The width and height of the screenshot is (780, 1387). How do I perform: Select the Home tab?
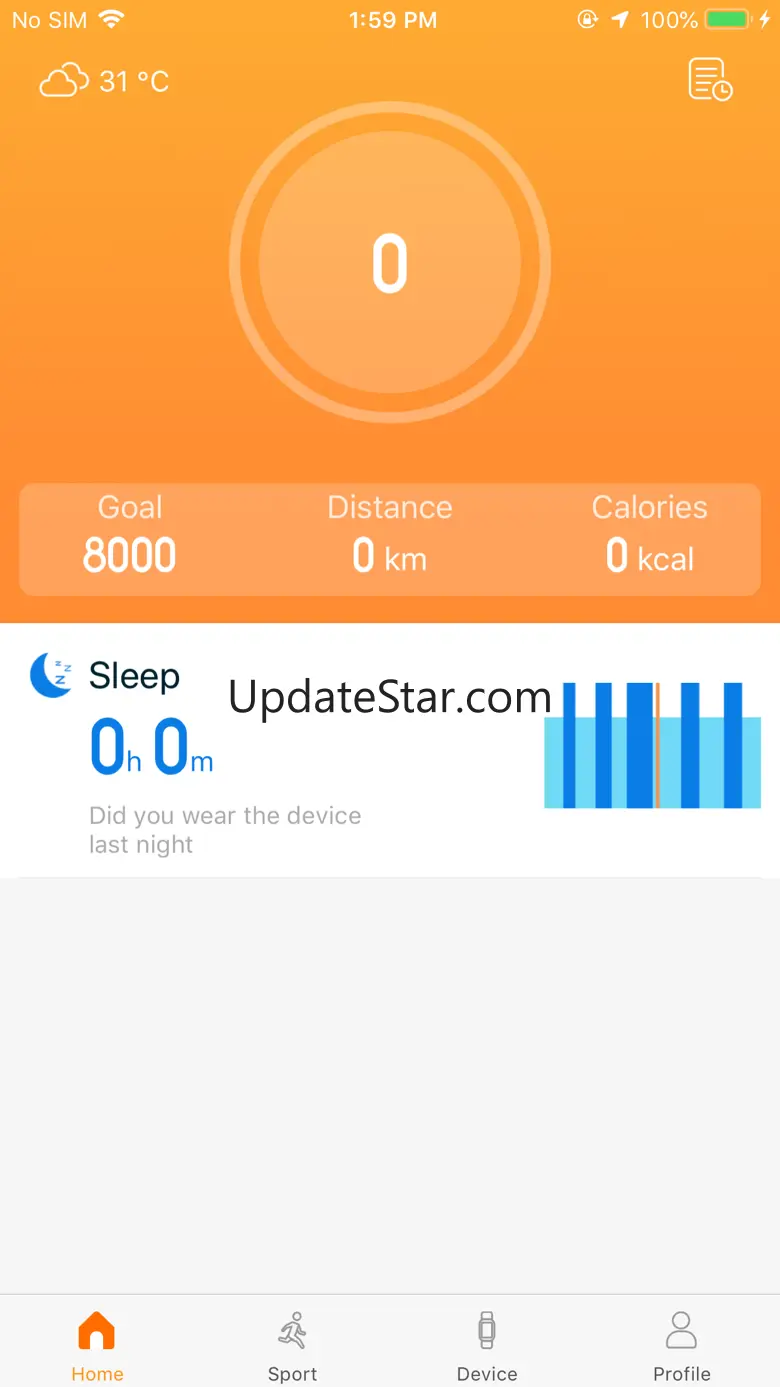coord(97,1346)
